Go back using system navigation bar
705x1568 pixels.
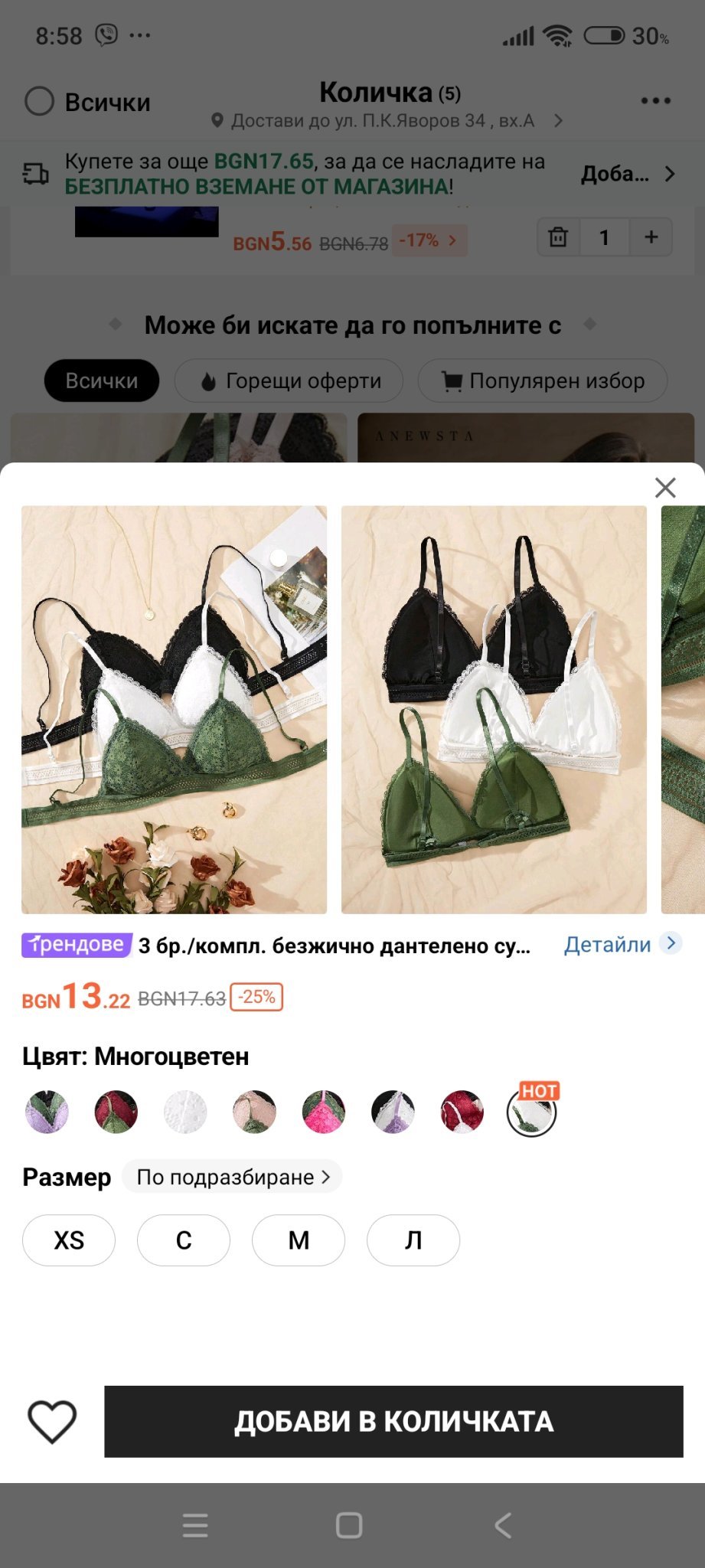point(503,1525)
